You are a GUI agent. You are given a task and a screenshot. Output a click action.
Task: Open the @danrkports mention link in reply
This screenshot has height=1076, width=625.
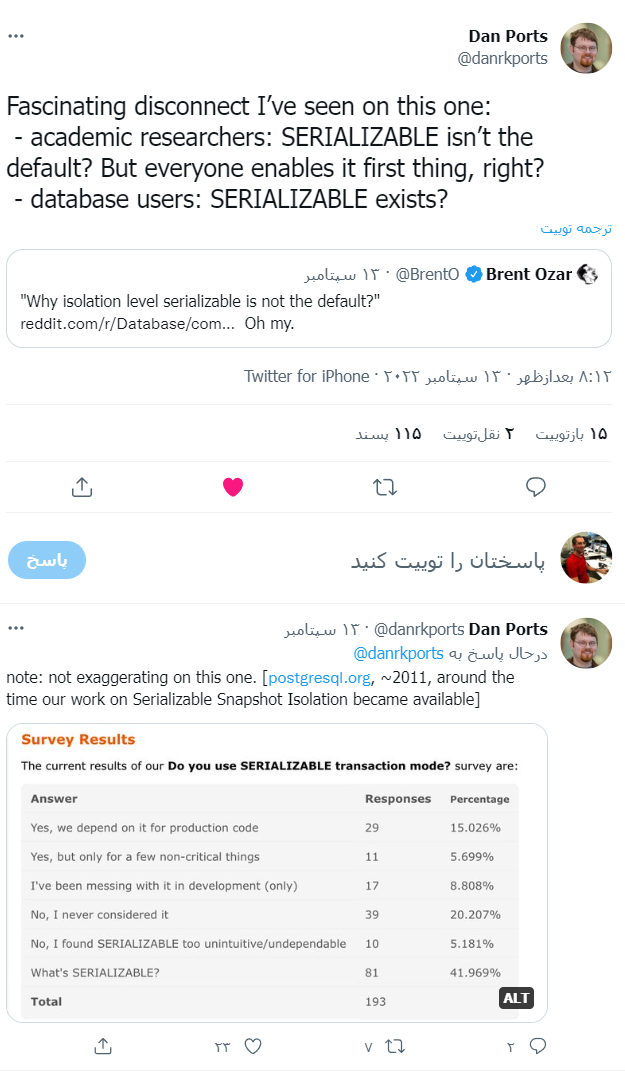(x=399, y=653)
